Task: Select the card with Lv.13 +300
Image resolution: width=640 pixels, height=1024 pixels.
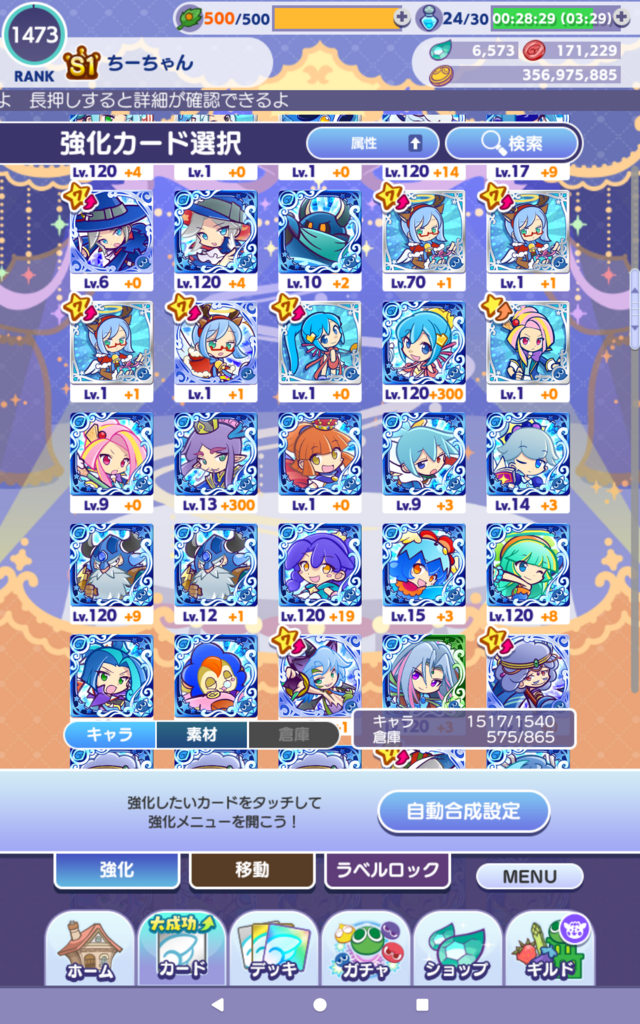Action: 216,462
